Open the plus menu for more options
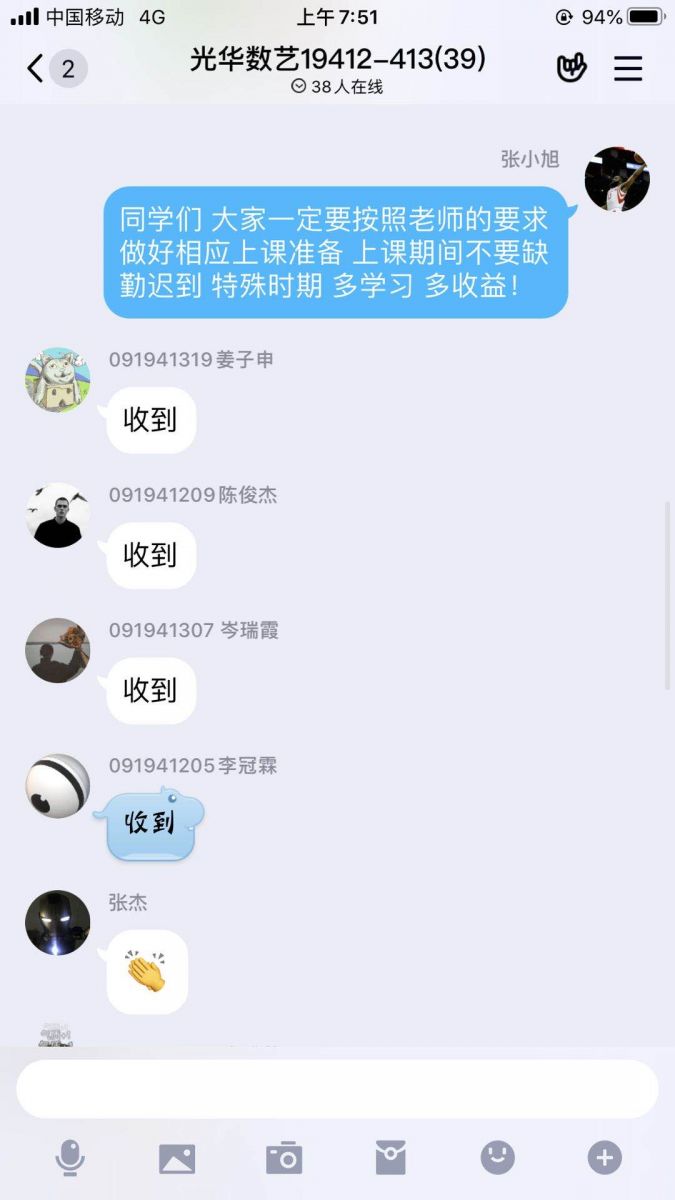 tap(604, 1158)
